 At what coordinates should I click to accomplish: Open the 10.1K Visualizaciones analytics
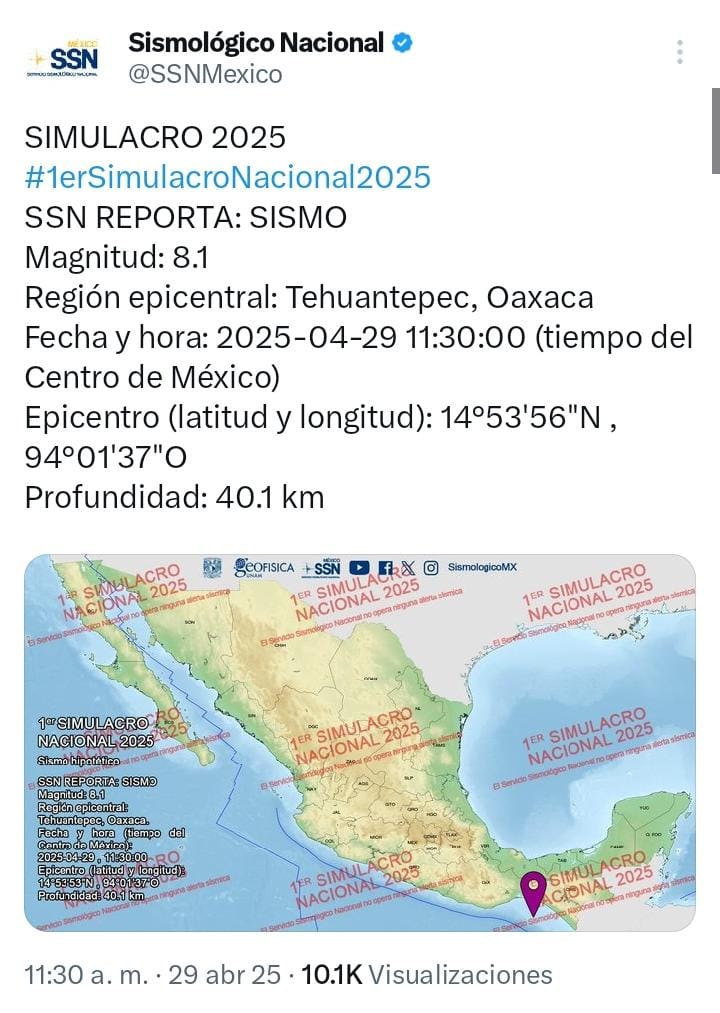[428, 974]
